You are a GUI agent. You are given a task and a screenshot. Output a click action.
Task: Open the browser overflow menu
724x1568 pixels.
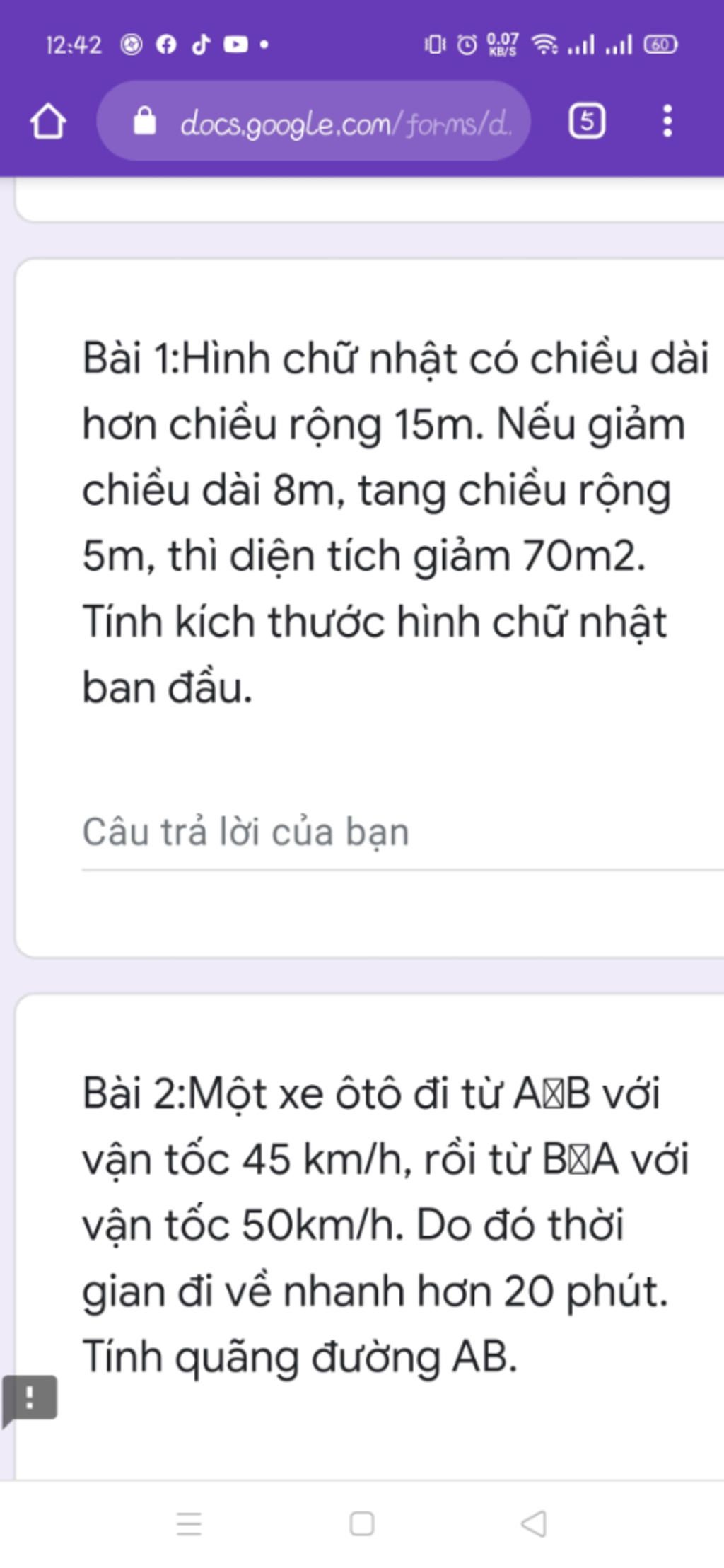click(667, 121)
